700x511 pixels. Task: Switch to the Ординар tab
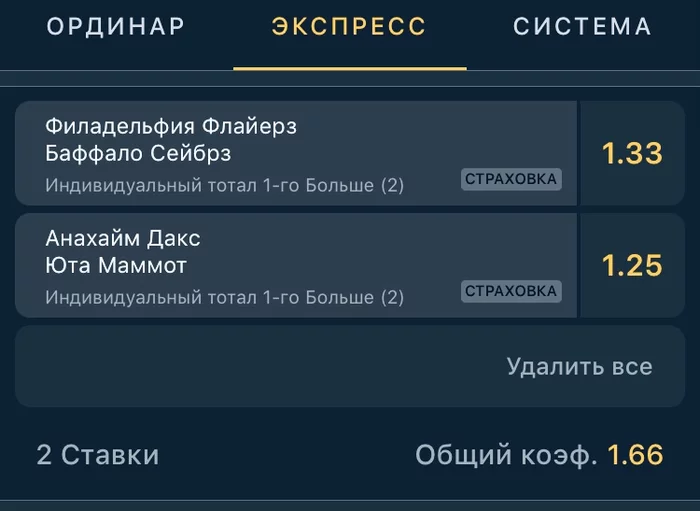pyautogui.click(x=116, y=27)
